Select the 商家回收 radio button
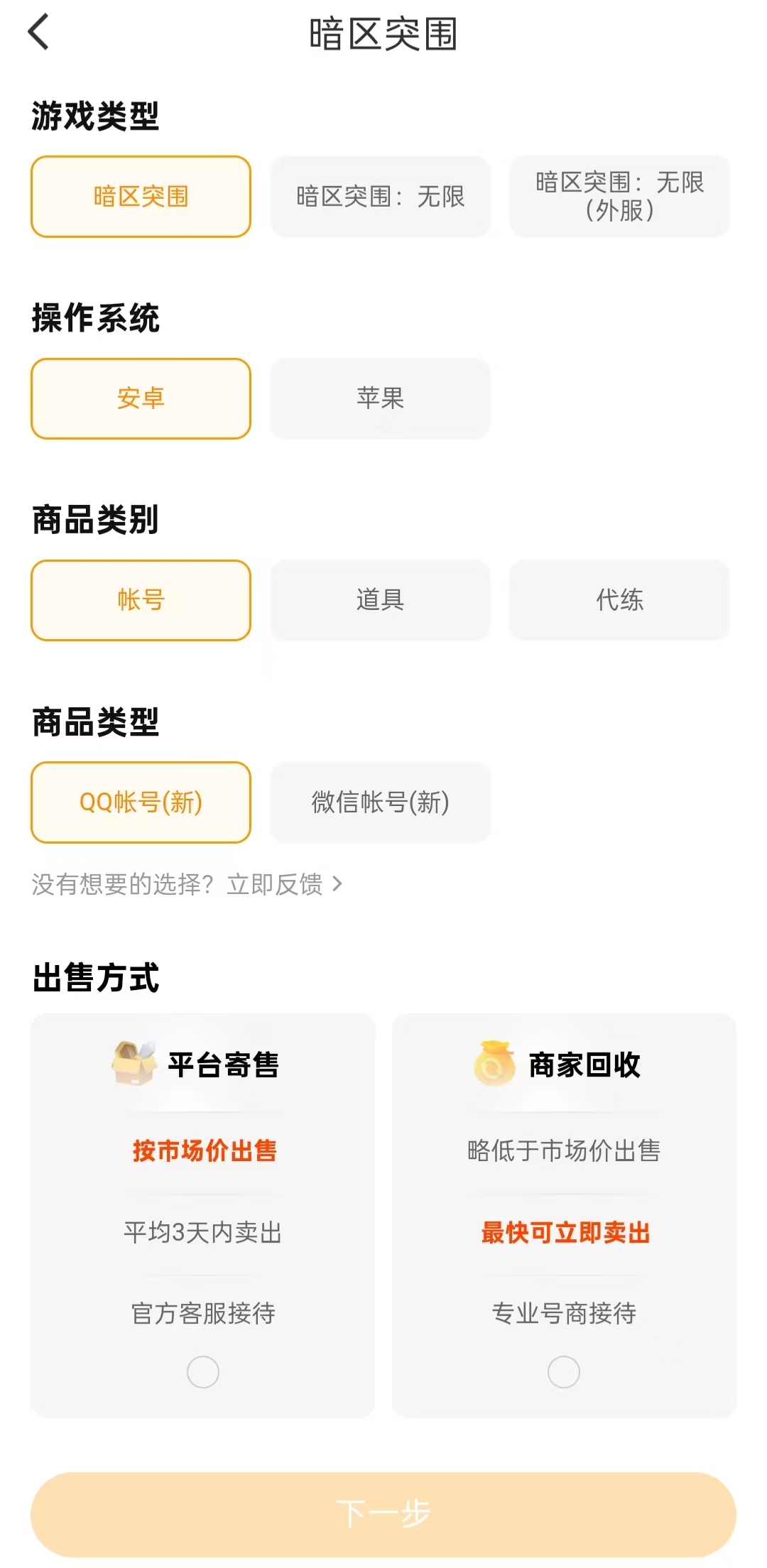The width and height of the screenshot is (767, 1568). tap(564, 1372)
